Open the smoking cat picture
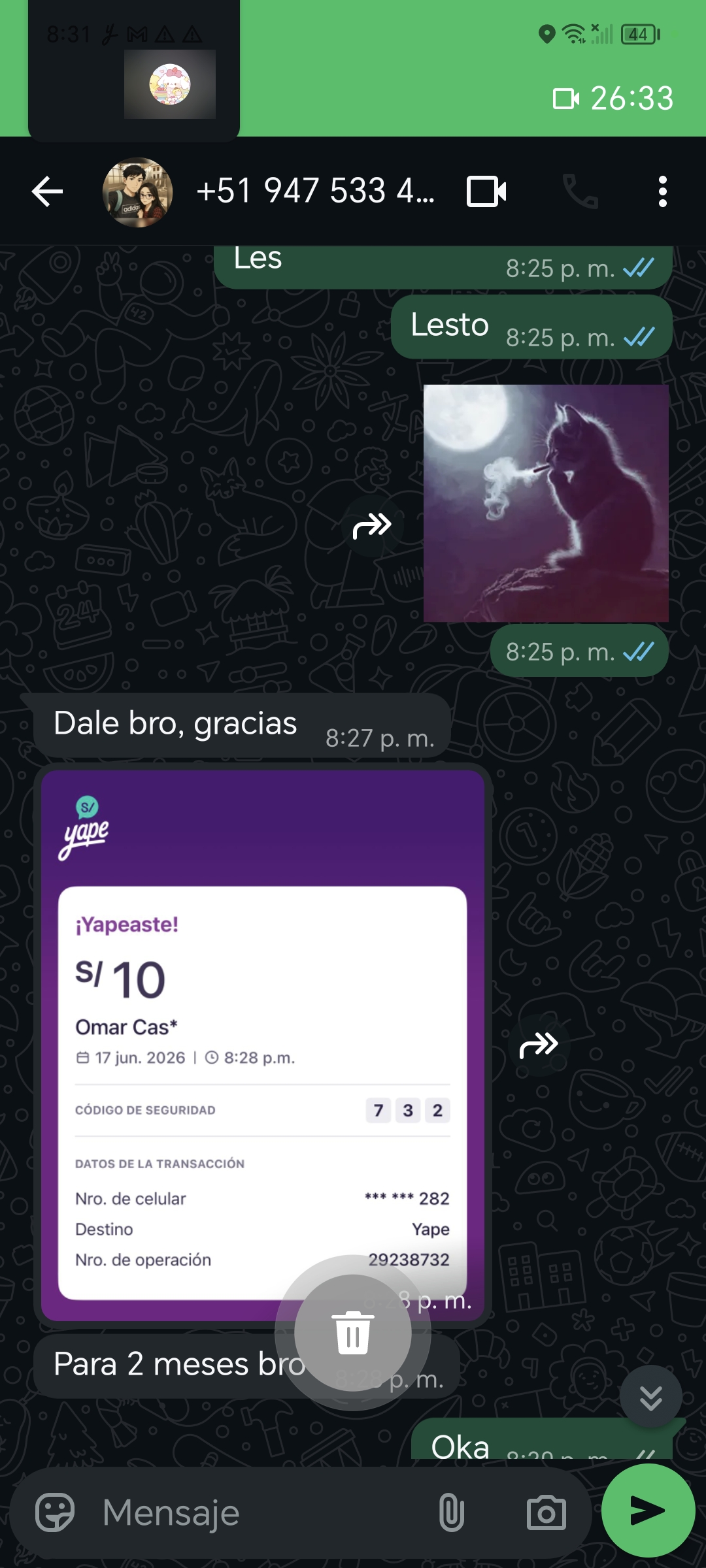The width and height of the screenshot is (706, 1568). point(546,503)
